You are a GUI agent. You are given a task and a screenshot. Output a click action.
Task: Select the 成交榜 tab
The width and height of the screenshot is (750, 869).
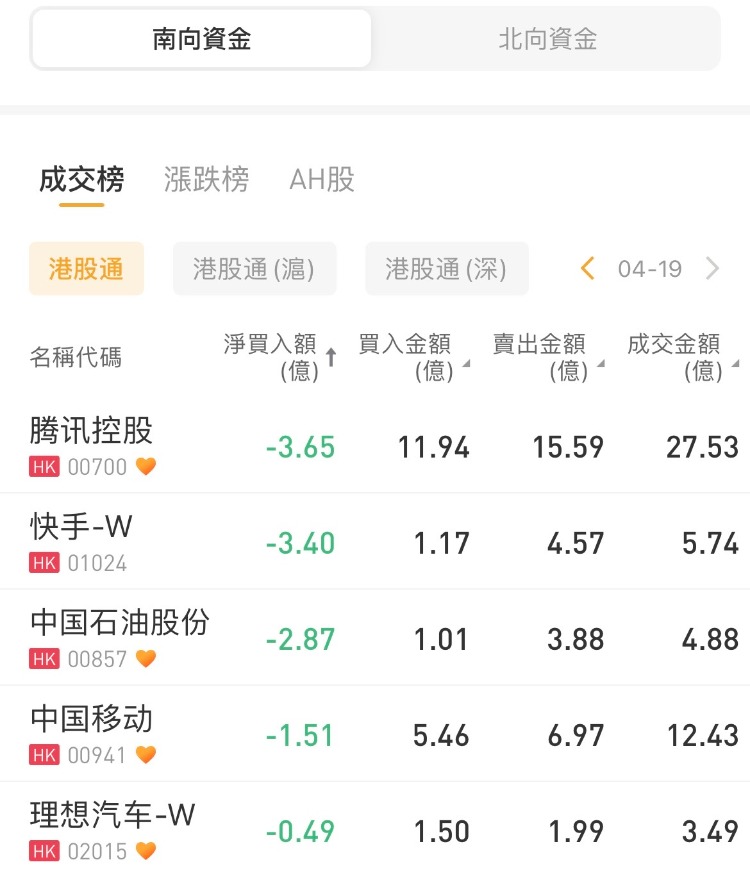coord(82,180)
